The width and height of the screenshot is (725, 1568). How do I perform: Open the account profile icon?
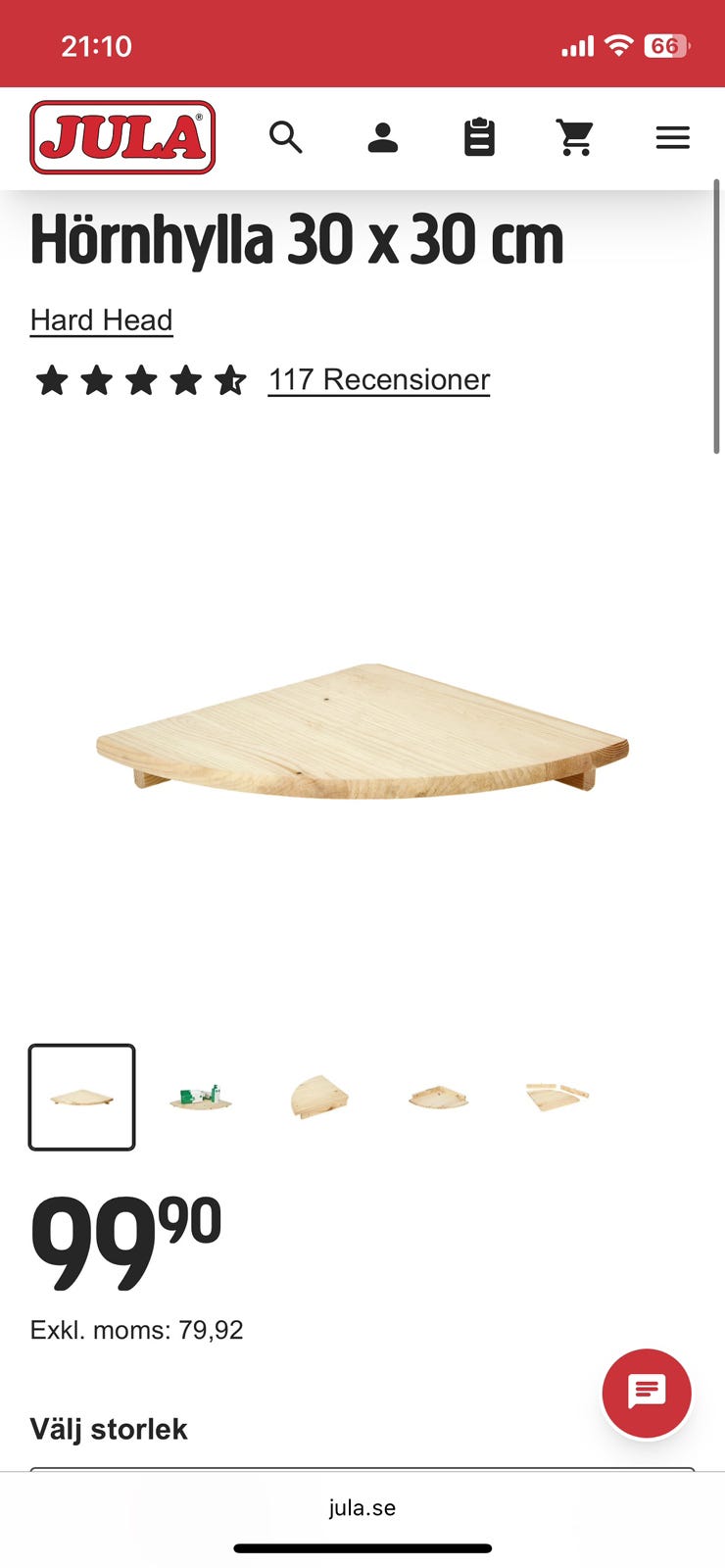click(382, 138)
